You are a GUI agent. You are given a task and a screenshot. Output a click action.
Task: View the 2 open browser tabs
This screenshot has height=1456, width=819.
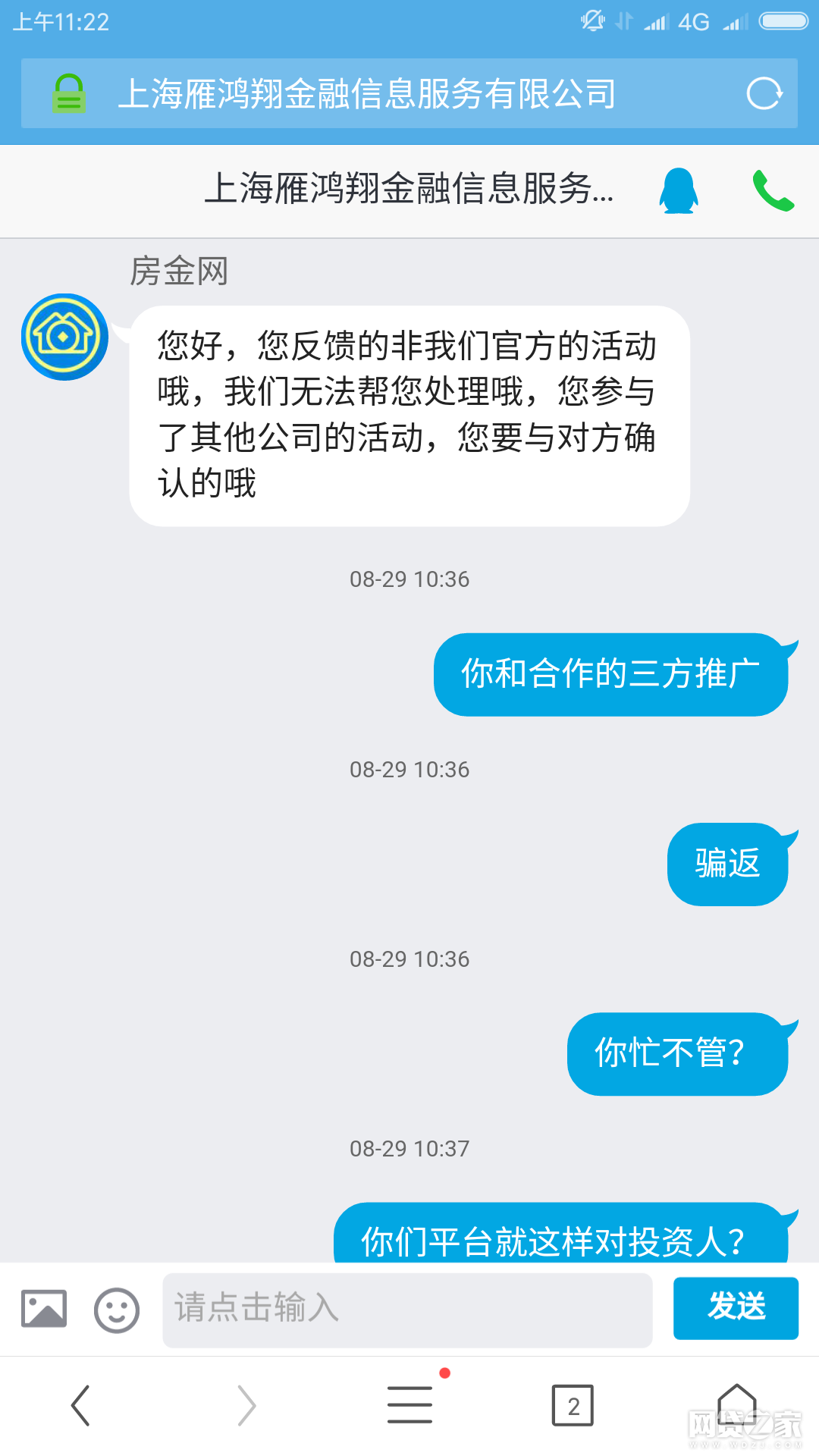[x=573, y=1405]
